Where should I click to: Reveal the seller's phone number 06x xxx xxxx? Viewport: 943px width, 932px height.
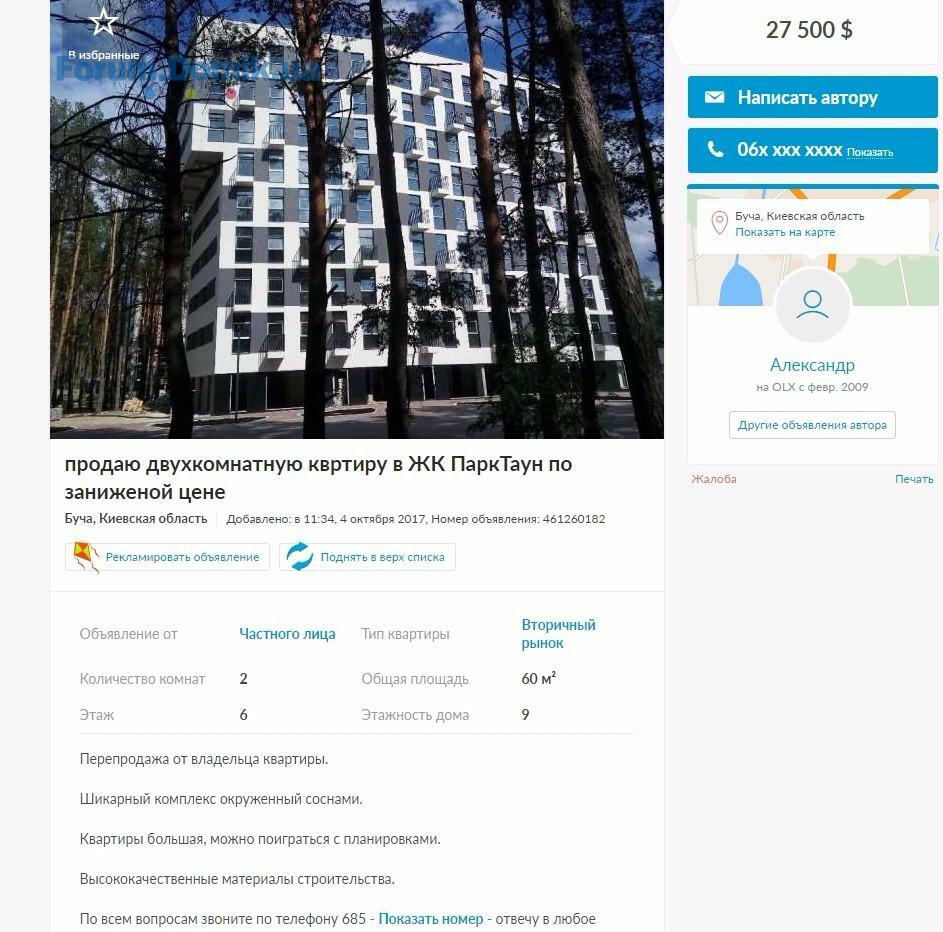(x=869, y=152)
